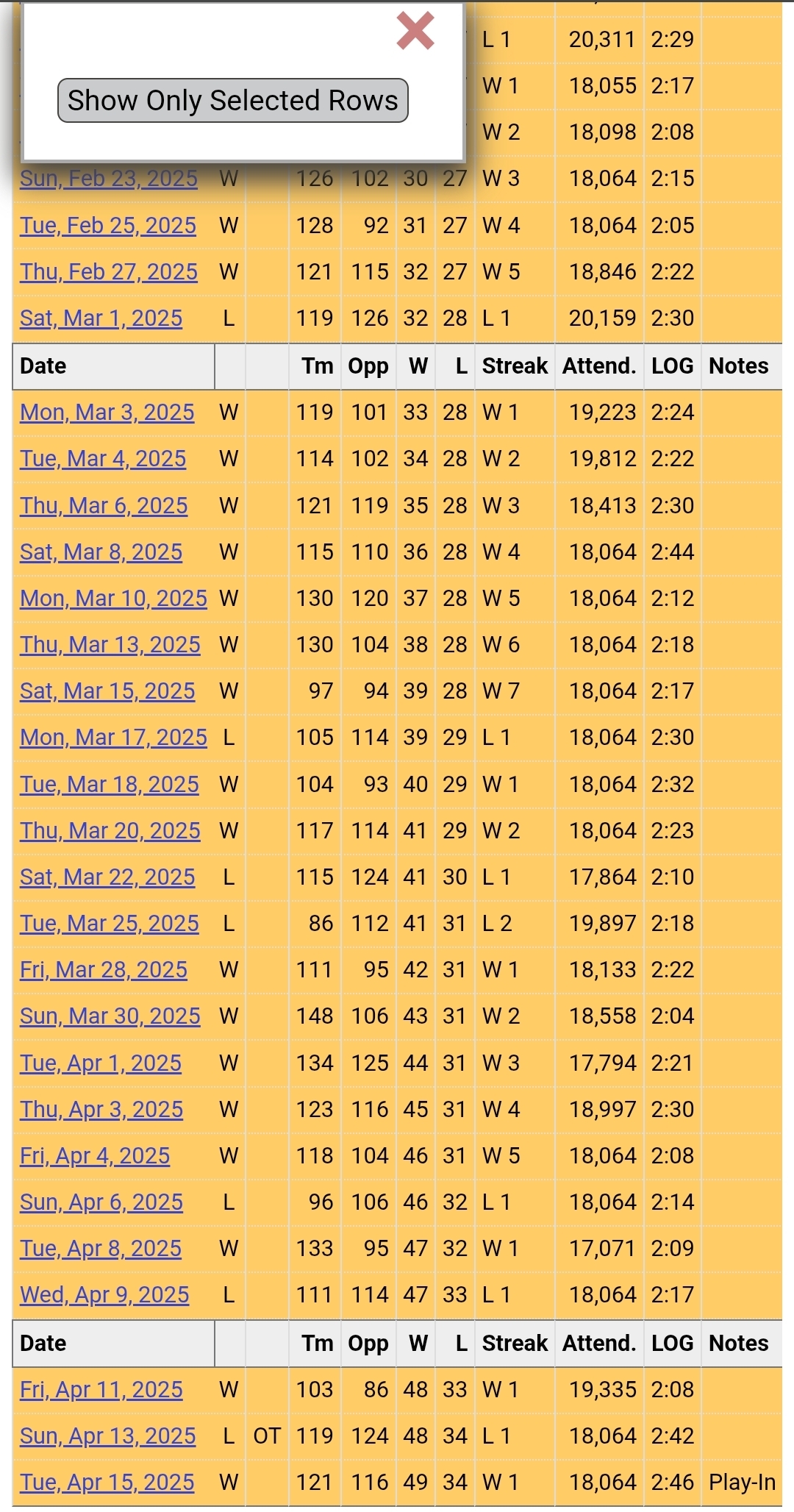The height and width of the screenshot is (1512, 794).
Task: Open the Sun, Apr 6, 2025 box score
Action: 101,1202
